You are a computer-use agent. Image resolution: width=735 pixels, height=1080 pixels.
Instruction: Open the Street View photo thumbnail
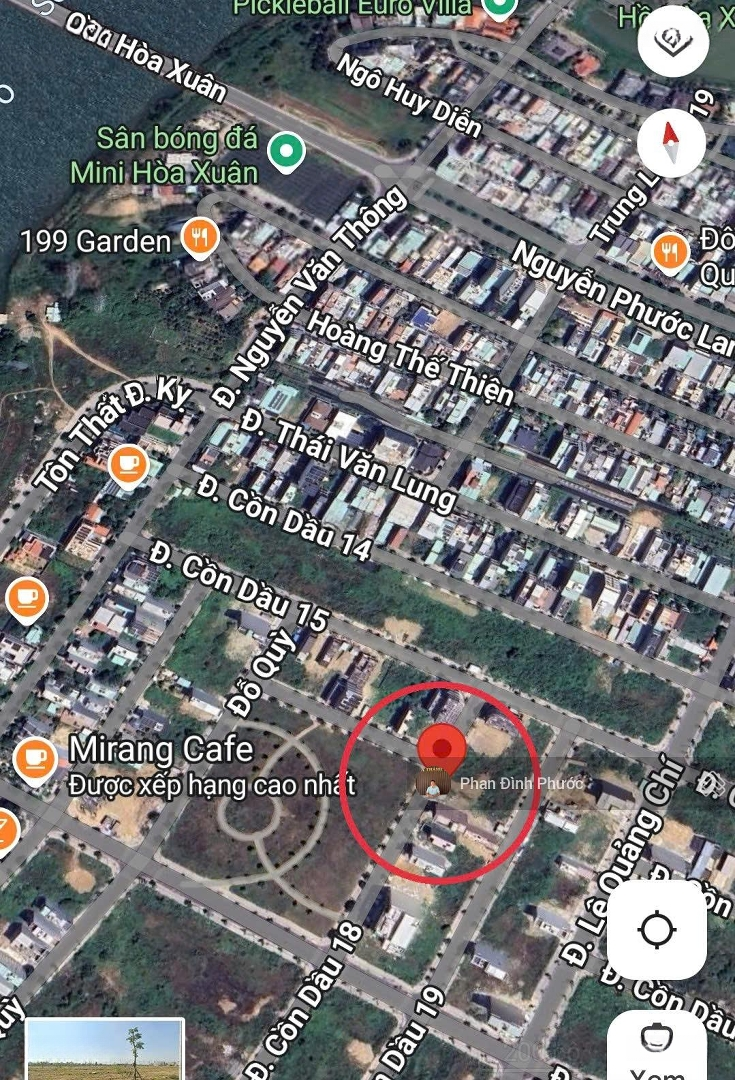click(x=105, y=1049)
